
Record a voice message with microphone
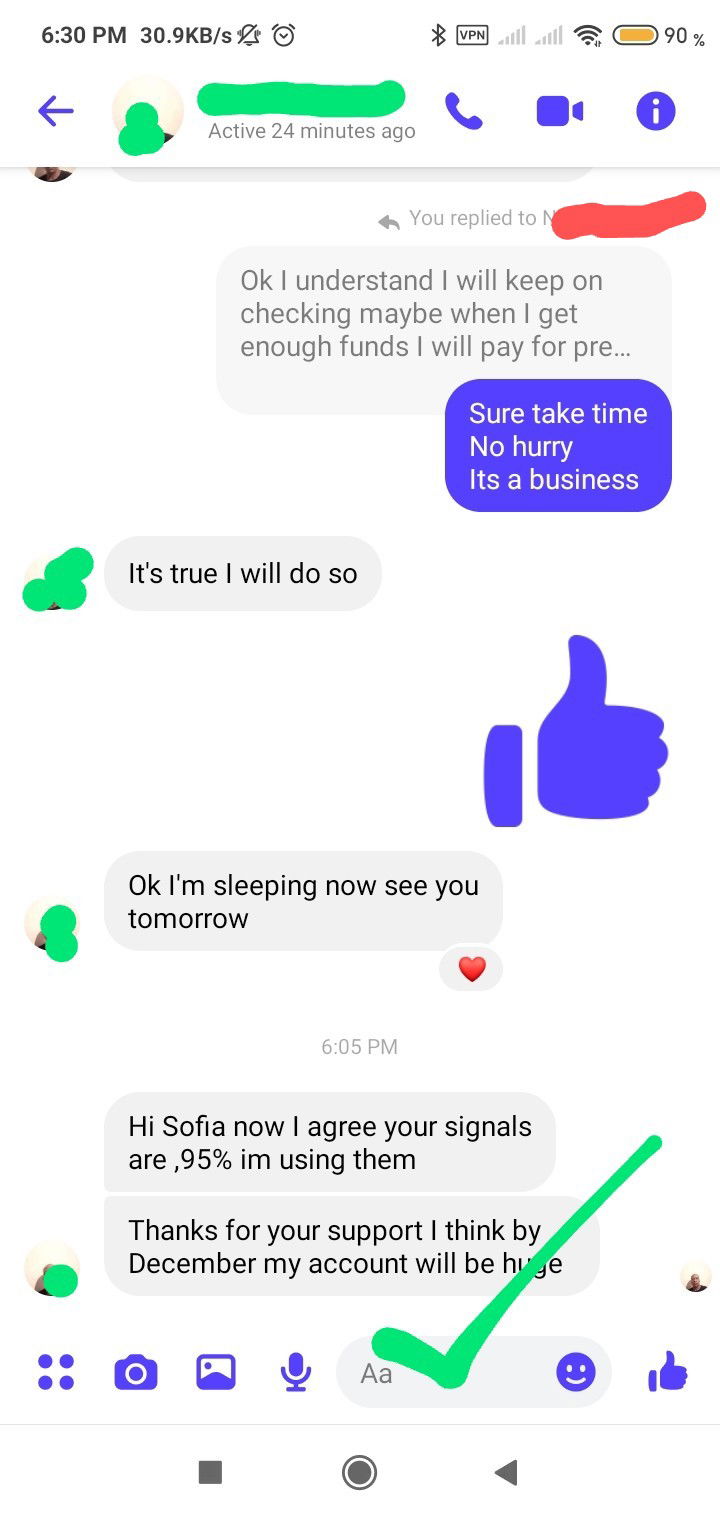pos(295,1372)
